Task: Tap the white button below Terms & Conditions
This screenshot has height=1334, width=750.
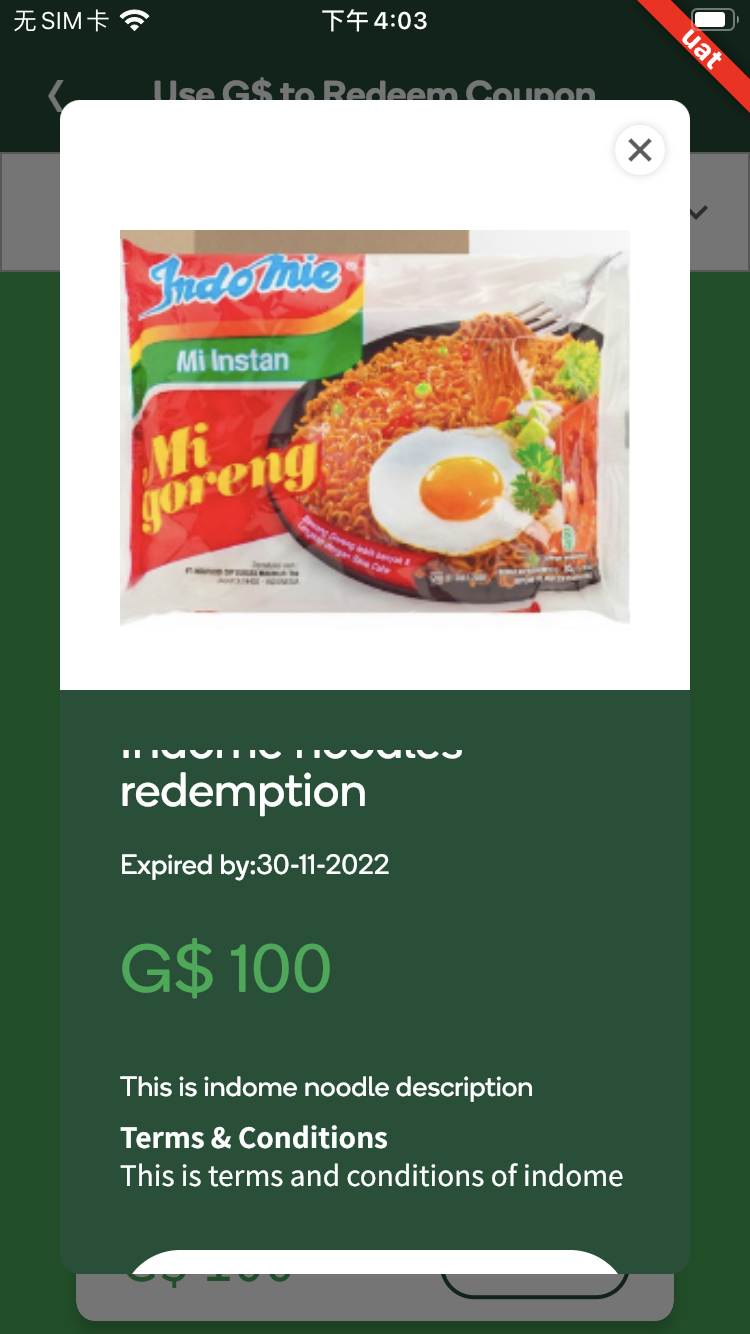Action: point(375,1261)
